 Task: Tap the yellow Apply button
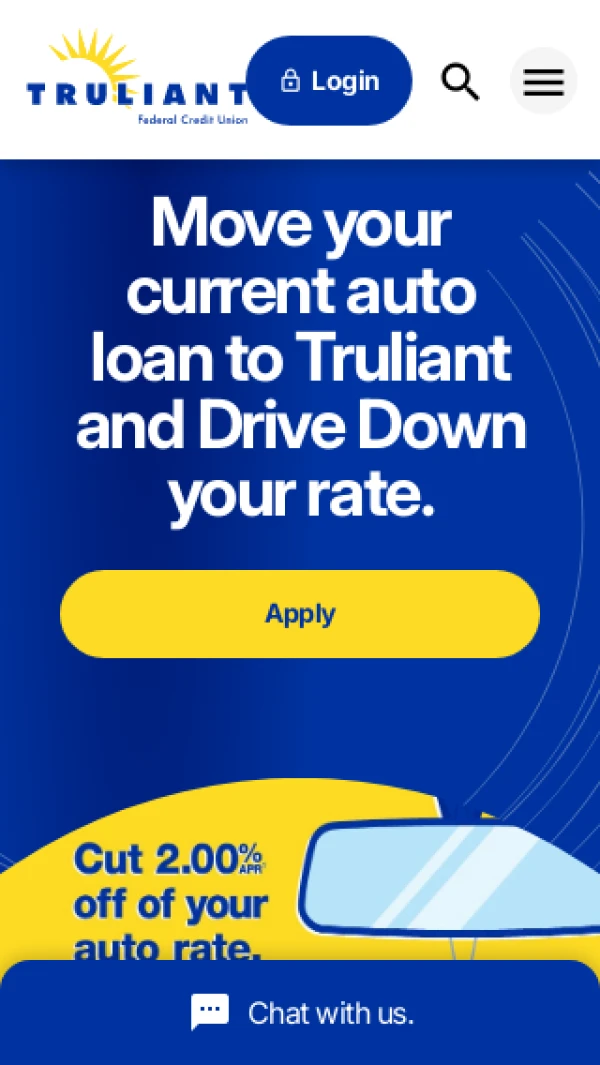point(300,614)
